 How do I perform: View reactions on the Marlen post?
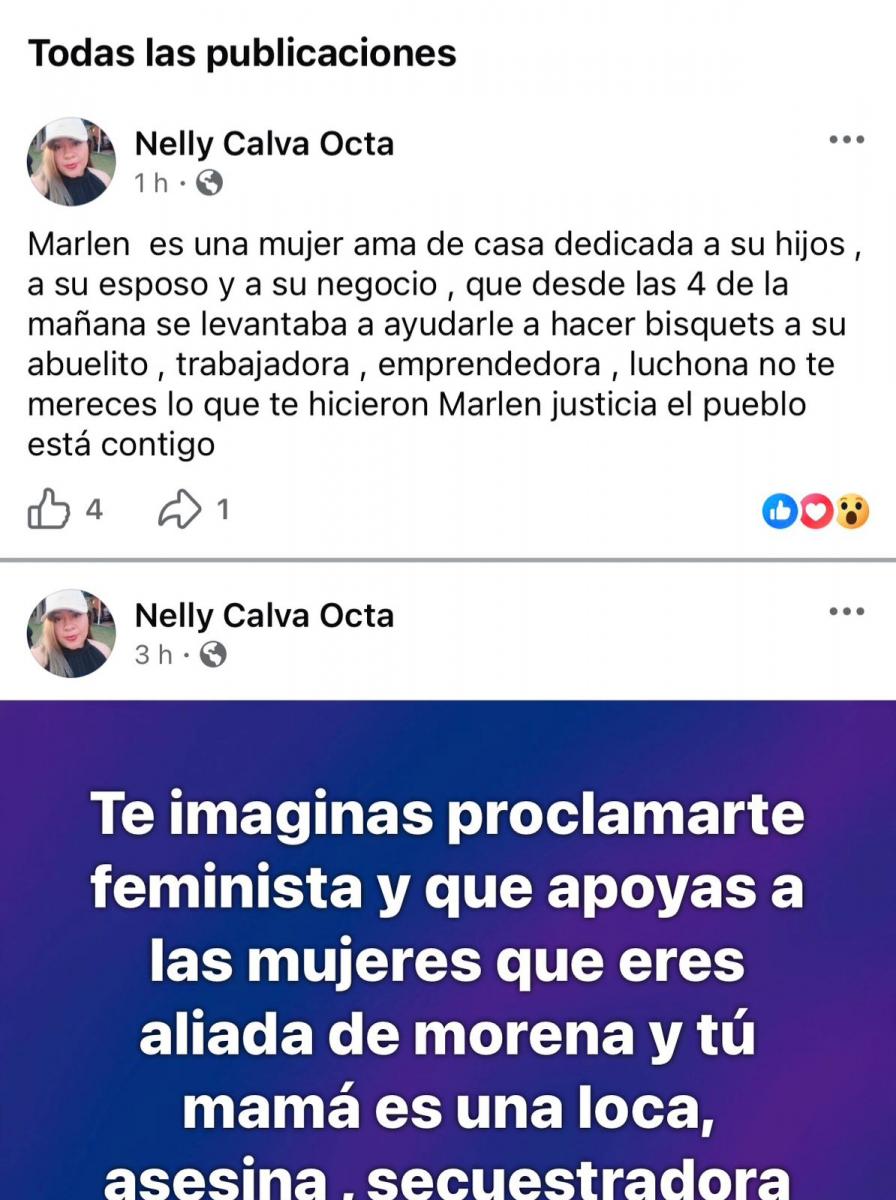(816, 512)
